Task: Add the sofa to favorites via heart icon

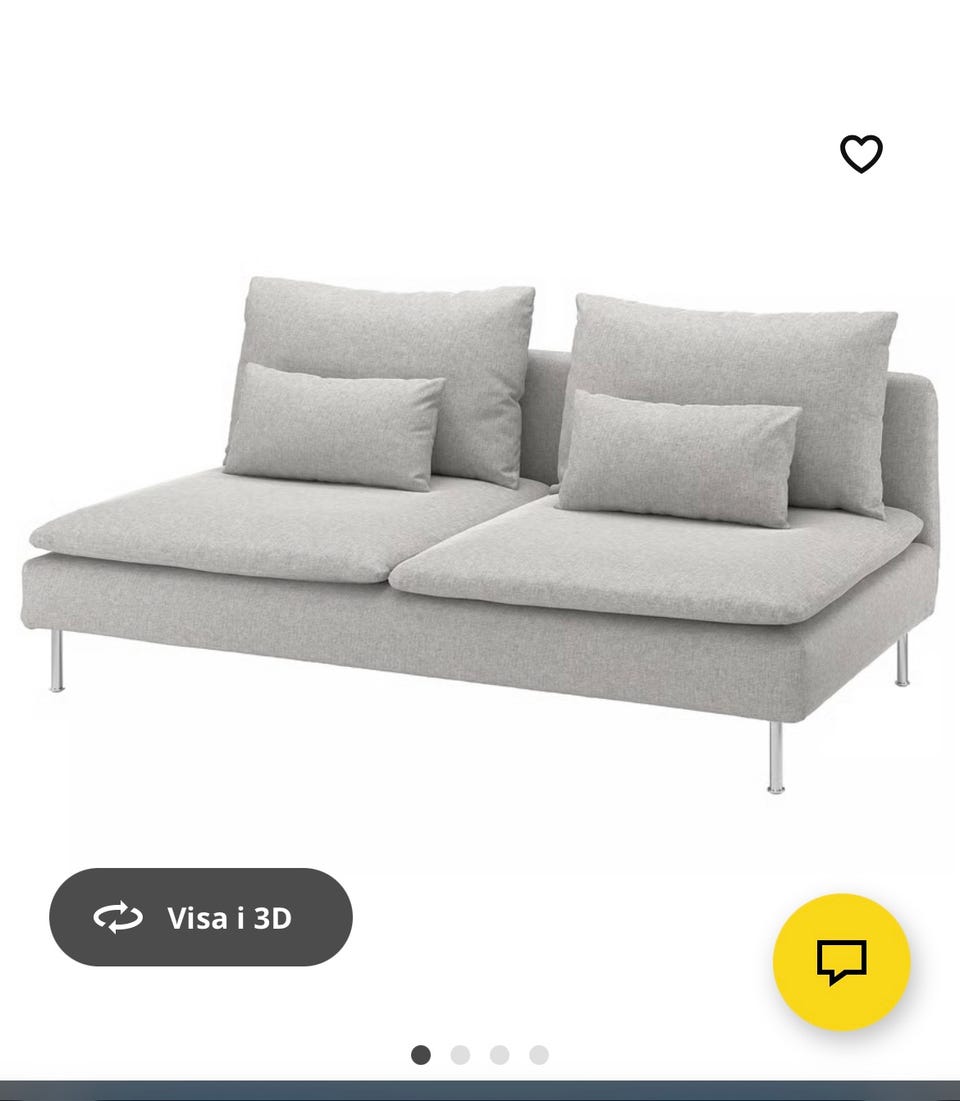Action: 861,154
